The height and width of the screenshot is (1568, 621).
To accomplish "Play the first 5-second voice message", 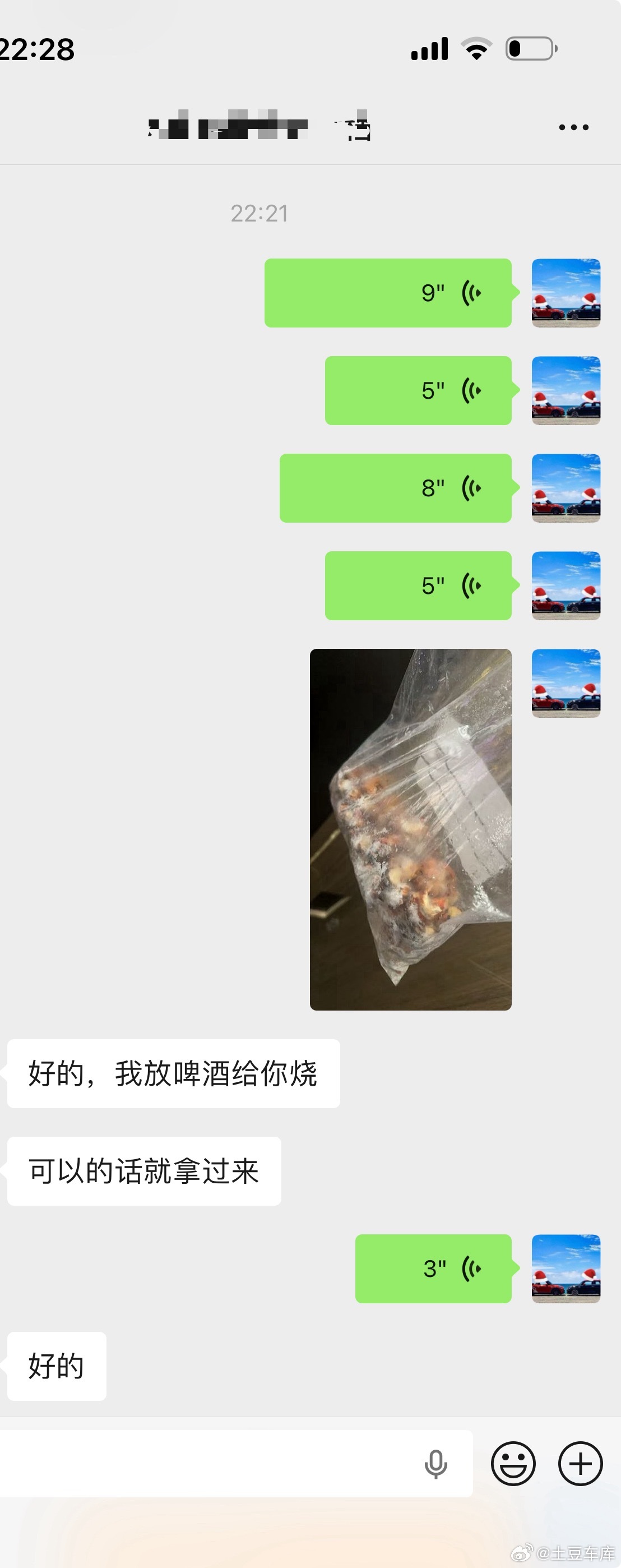I will [x=419, y=390].
